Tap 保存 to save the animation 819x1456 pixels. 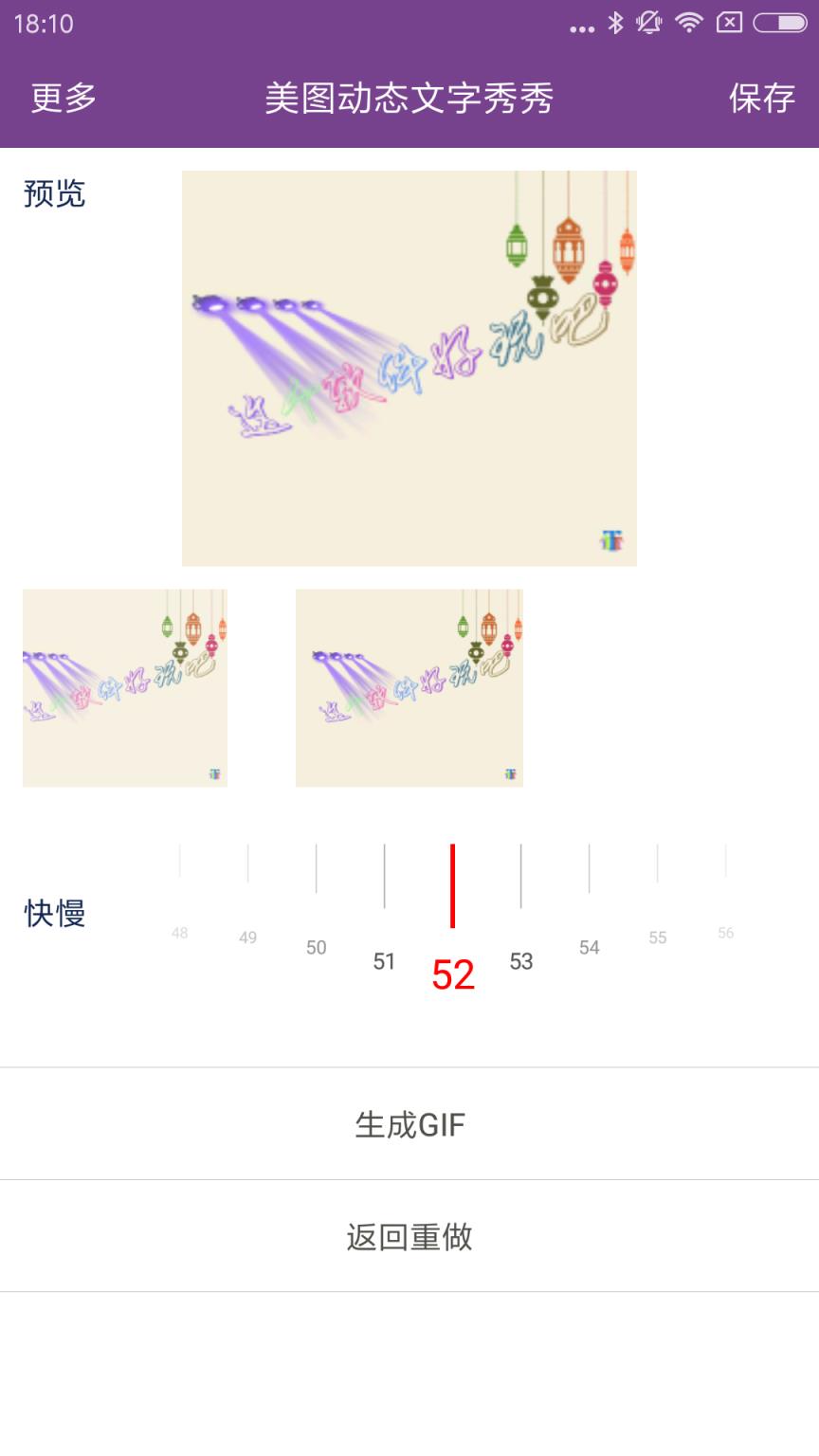[x=762, y=98]
